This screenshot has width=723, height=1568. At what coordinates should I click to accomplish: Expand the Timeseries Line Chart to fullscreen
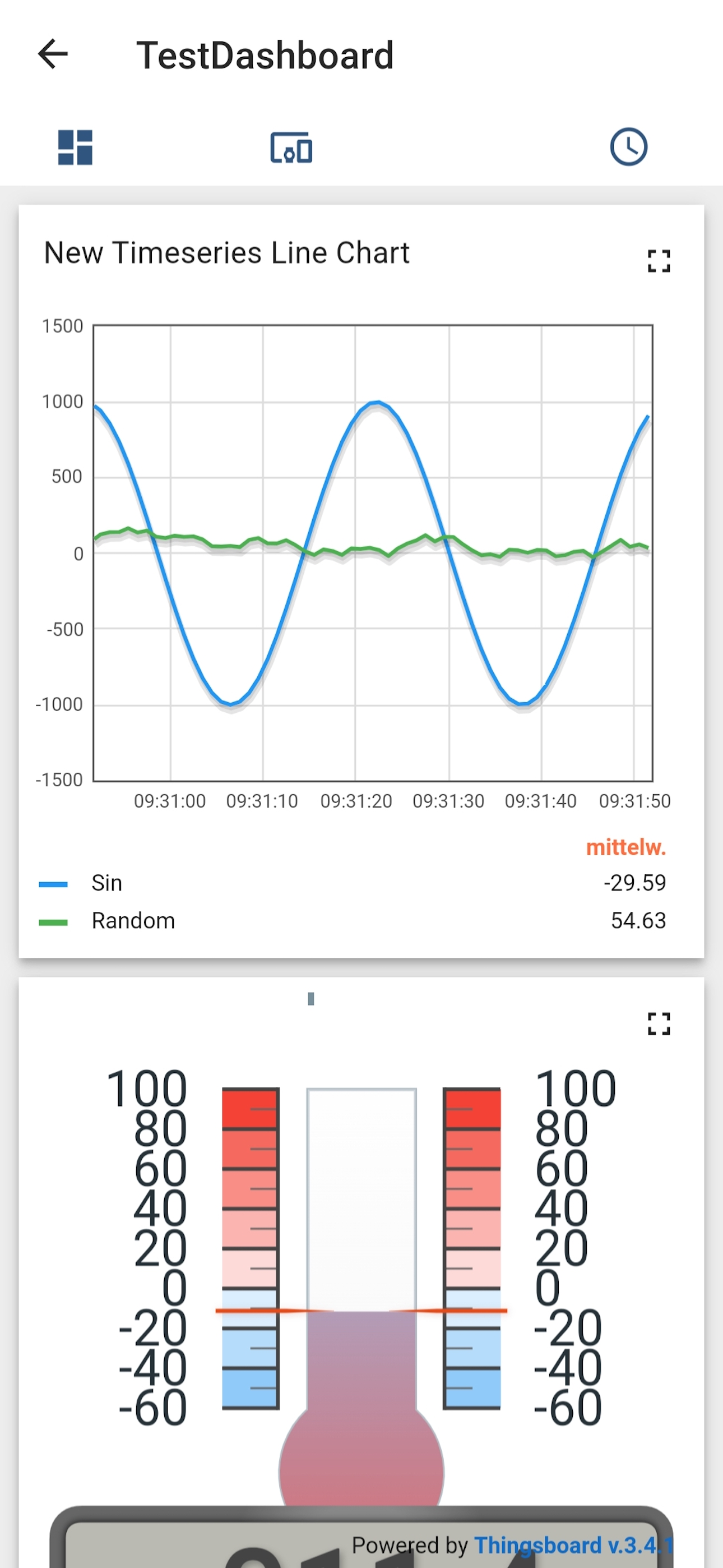[659, 261]
